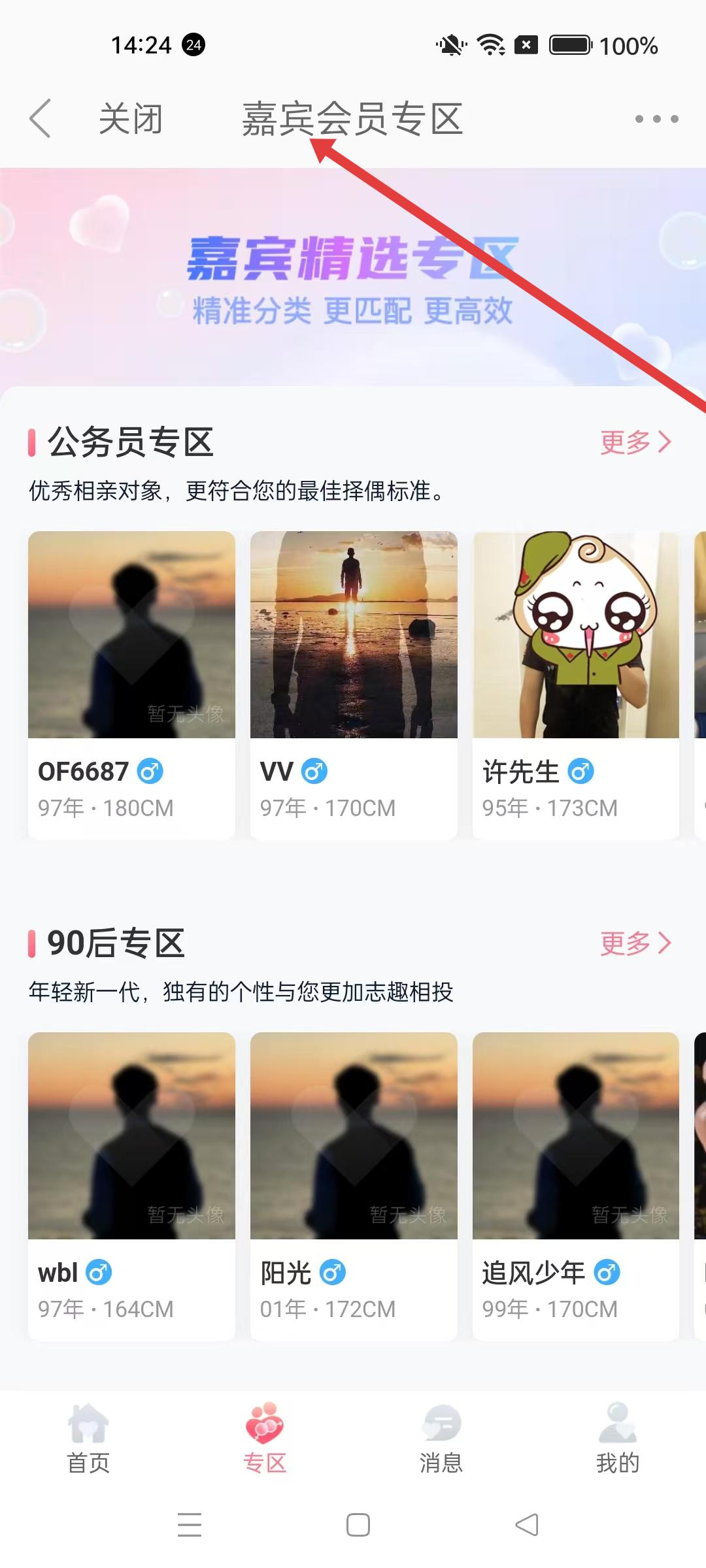This screenshot has height=1568, width=706.
Task: Tap the system home button
Action: pos(358,1525)
